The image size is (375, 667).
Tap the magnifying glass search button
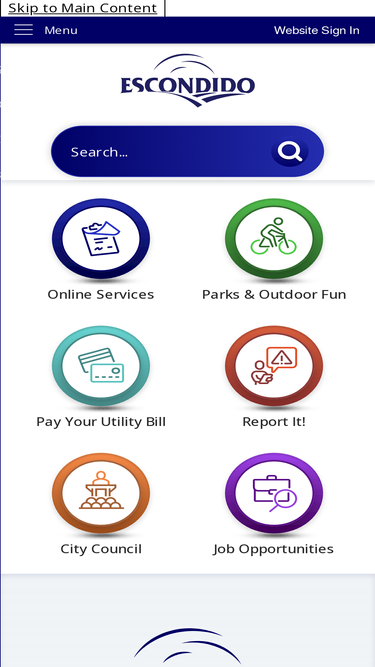[x=290, y=151]
